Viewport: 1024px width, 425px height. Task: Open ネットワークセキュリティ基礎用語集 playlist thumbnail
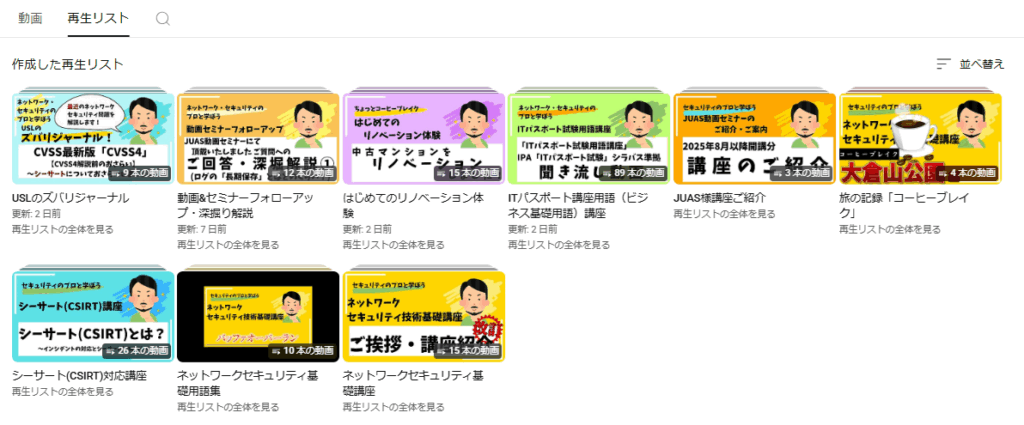(258, 316)
